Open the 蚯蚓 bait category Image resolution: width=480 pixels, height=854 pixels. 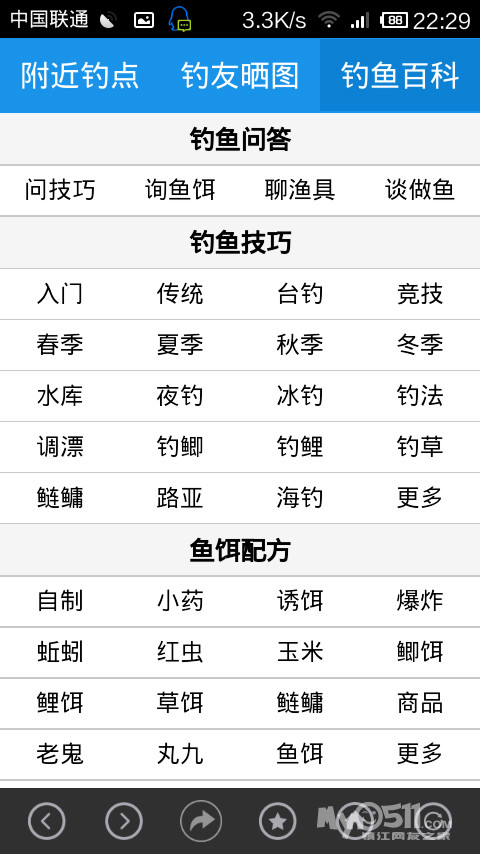point(60,652)
